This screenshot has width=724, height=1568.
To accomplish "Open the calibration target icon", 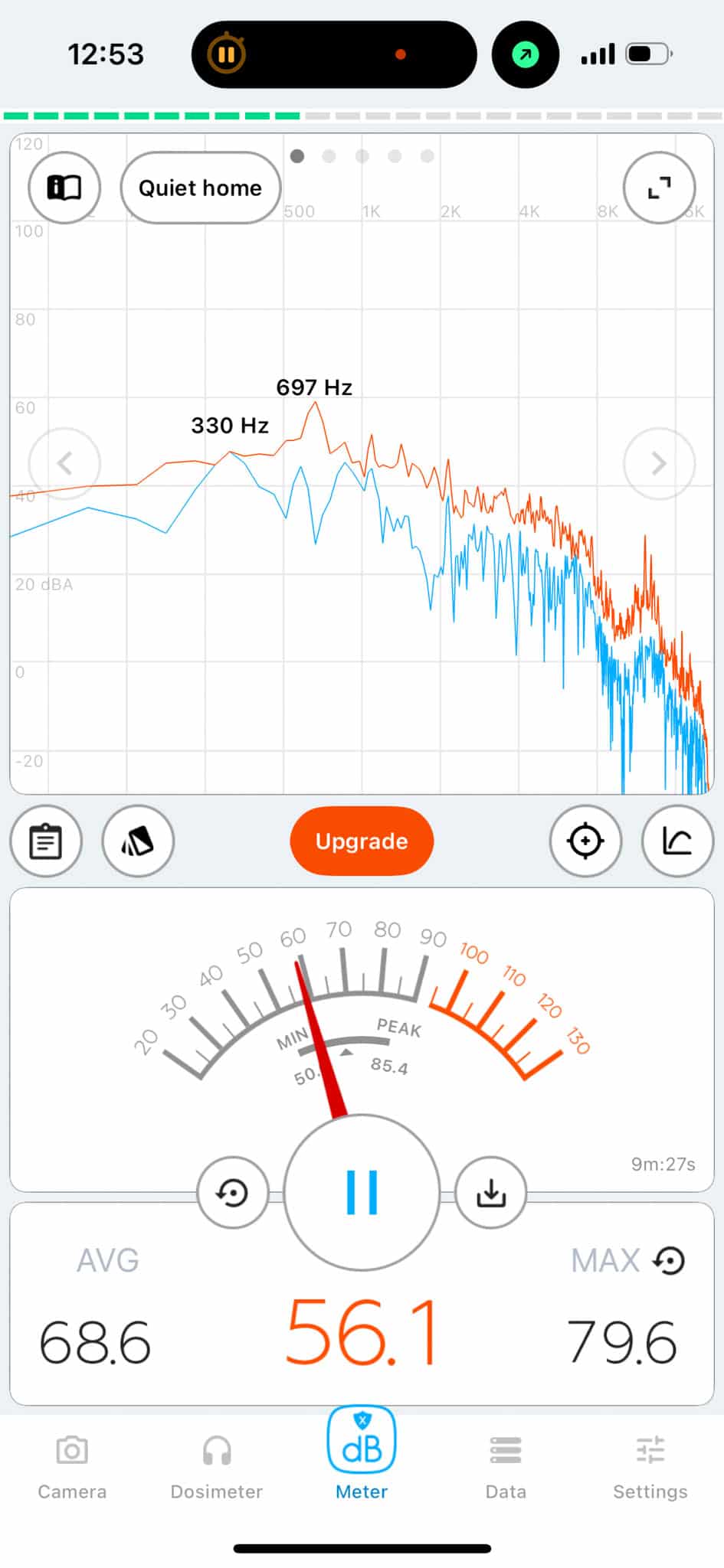I will (x=585, y=841).
